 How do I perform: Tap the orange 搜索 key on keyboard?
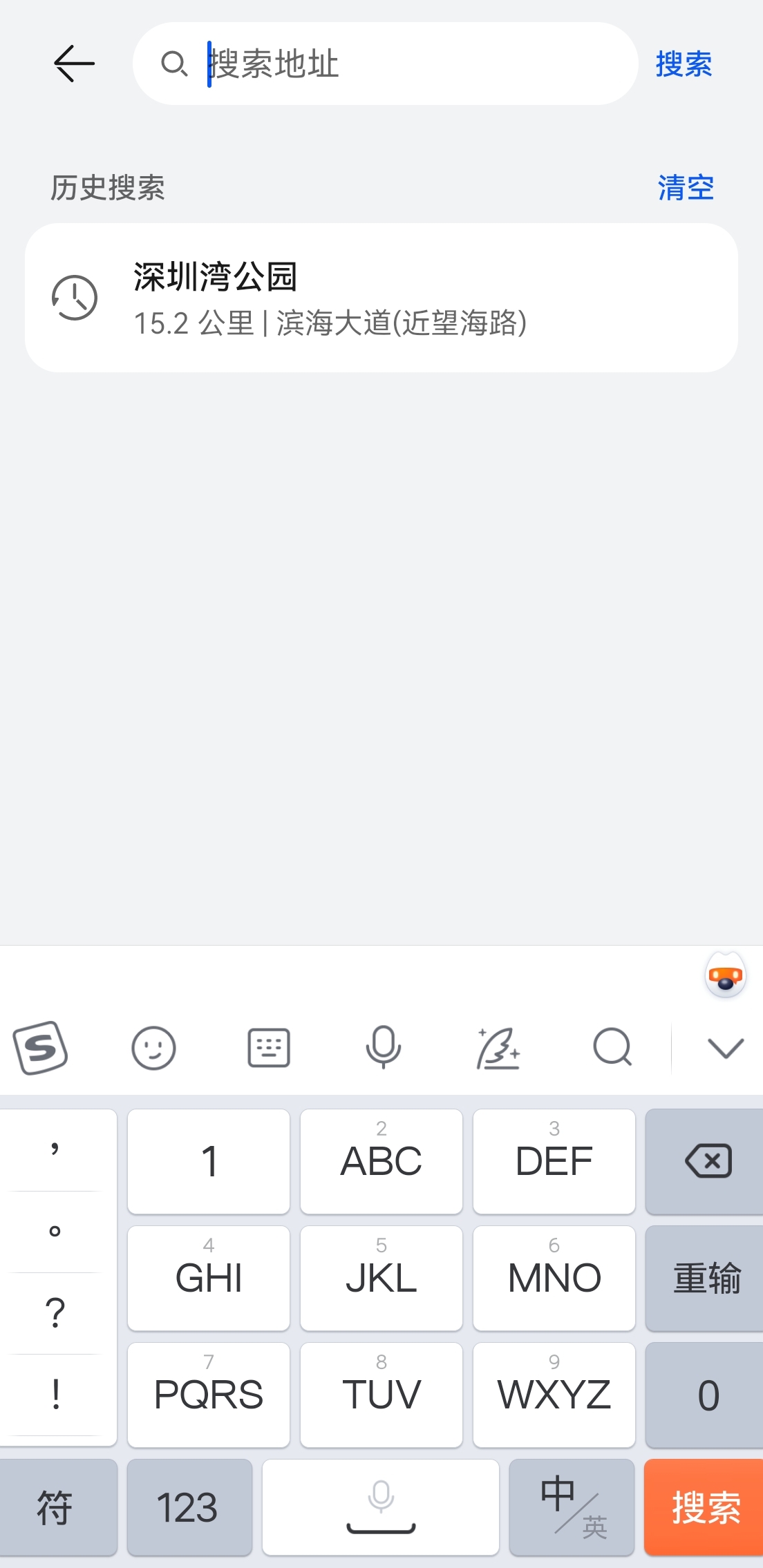click(x=705, y=1507)
